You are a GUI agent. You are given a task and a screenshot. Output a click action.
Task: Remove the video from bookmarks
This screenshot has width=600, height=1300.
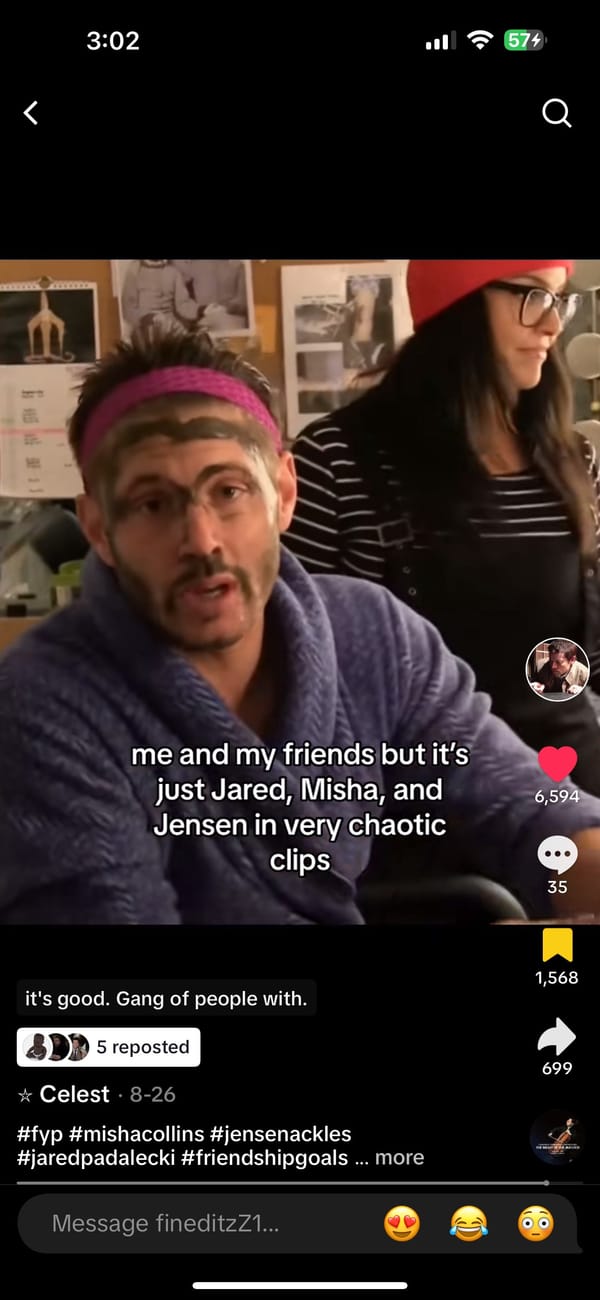(x=557, y=945)
